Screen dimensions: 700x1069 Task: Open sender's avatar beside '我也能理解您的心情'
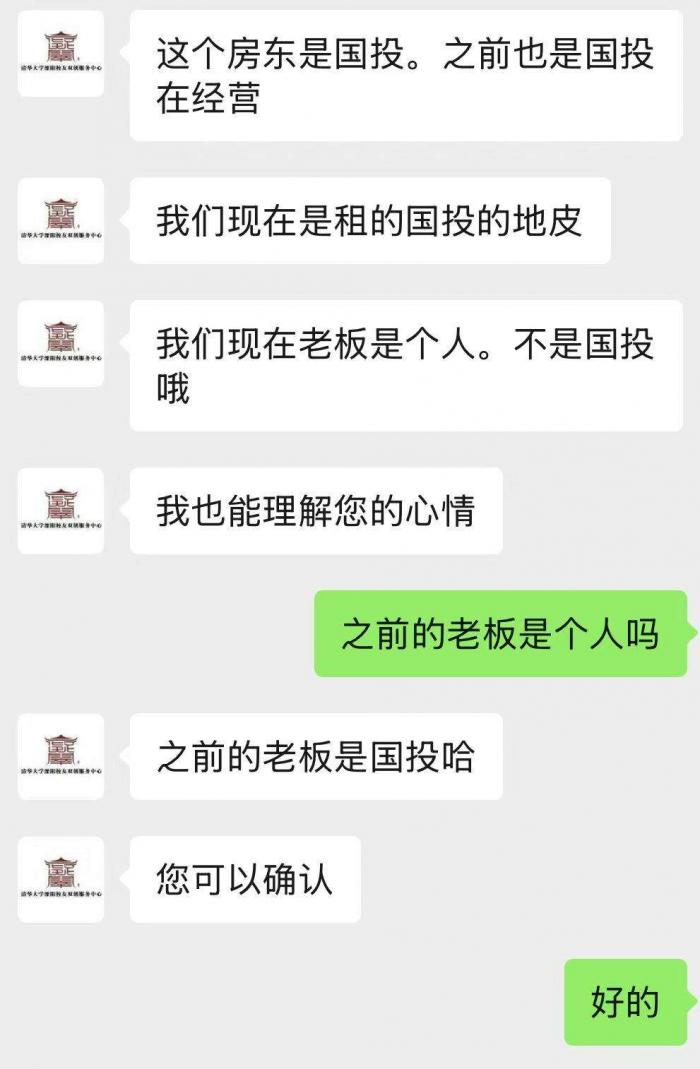pyautogui.click(x=61, y=510)
